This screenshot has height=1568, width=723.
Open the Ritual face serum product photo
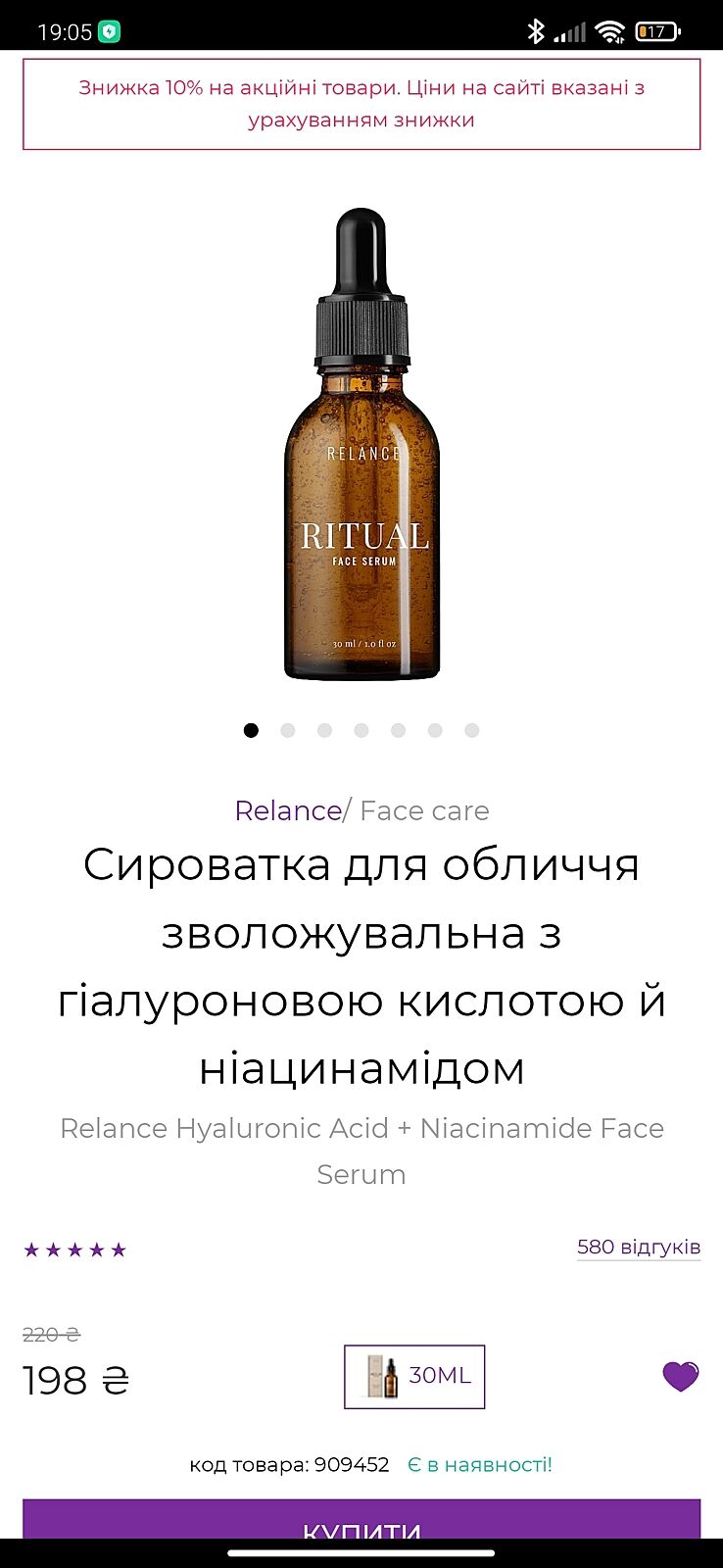tap(361, 444)
